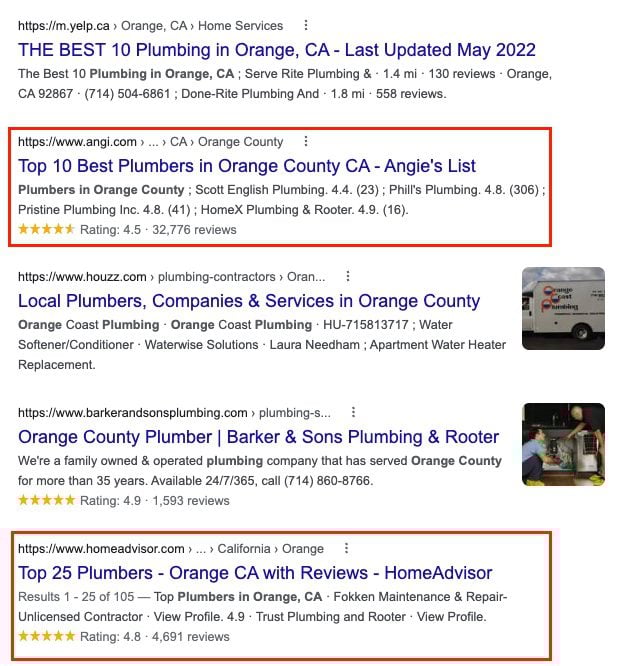Open the Yelp Best 10 Plumbing result
Viewport: 617px width, 666px height.
pos(276,50)
